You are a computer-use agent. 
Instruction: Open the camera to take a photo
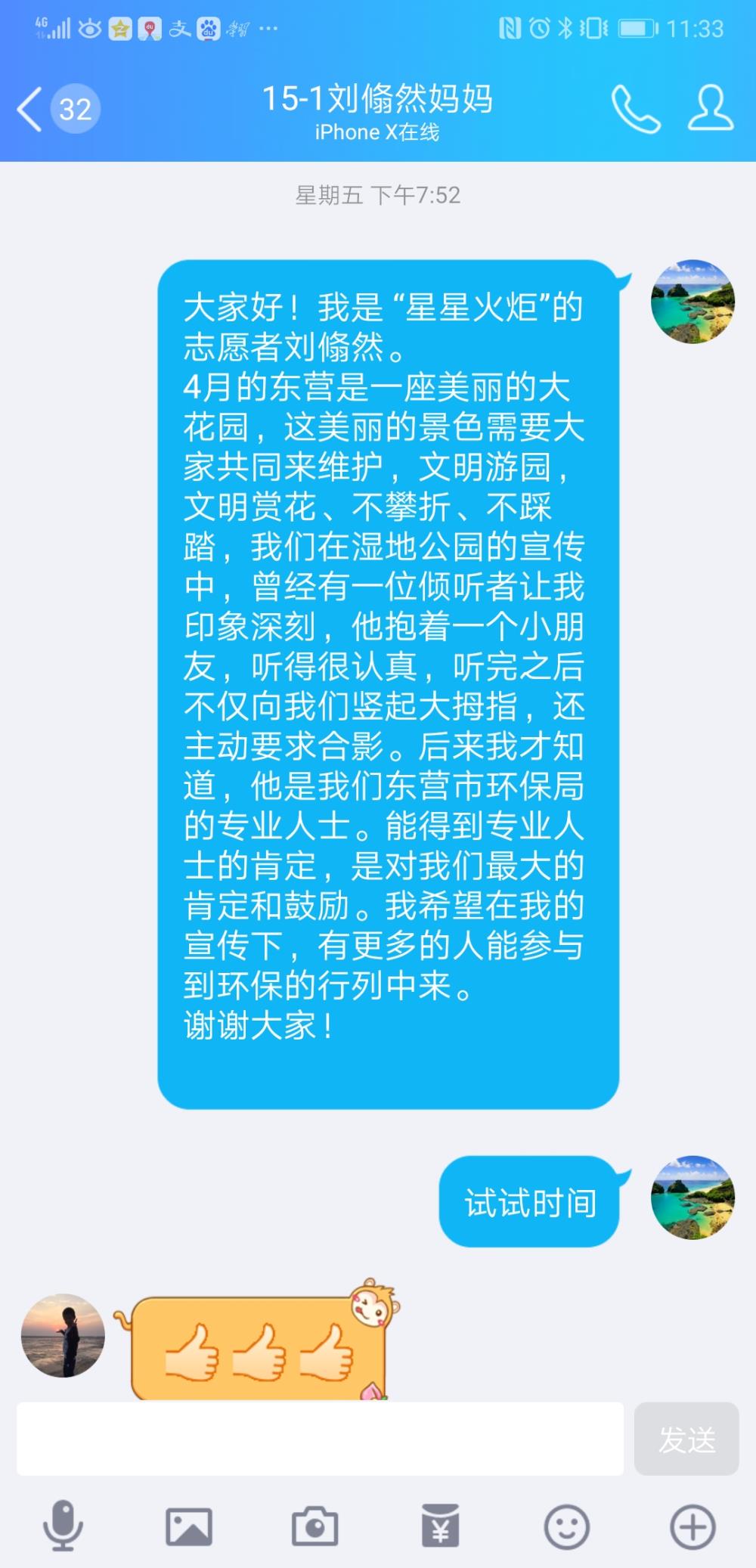314,1526
